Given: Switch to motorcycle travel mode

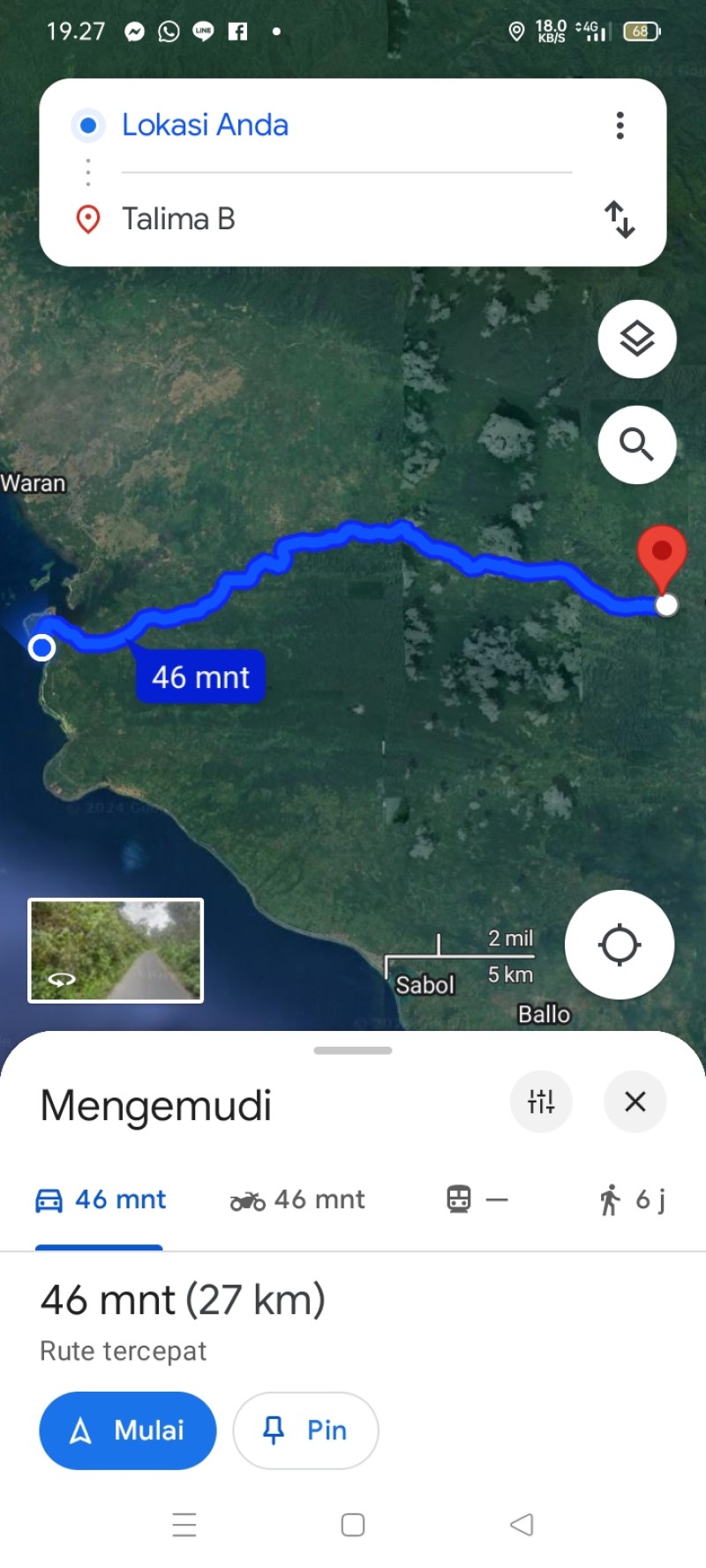Looking at the screenshot, I should 297,1200.
